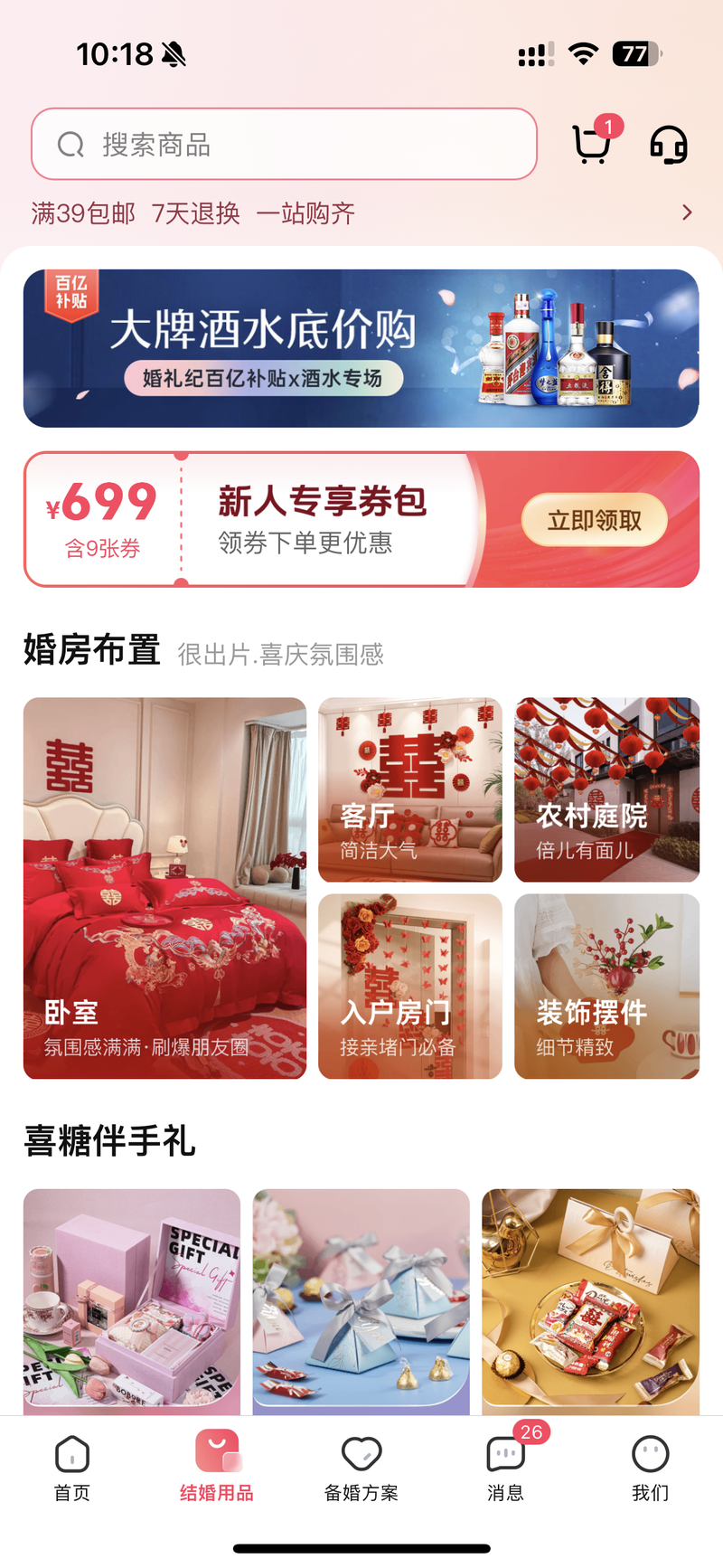This screenshot has height=1568, width=723.
Task: Tap the 搜索商品 search box
Action: (x=284, y=145)
